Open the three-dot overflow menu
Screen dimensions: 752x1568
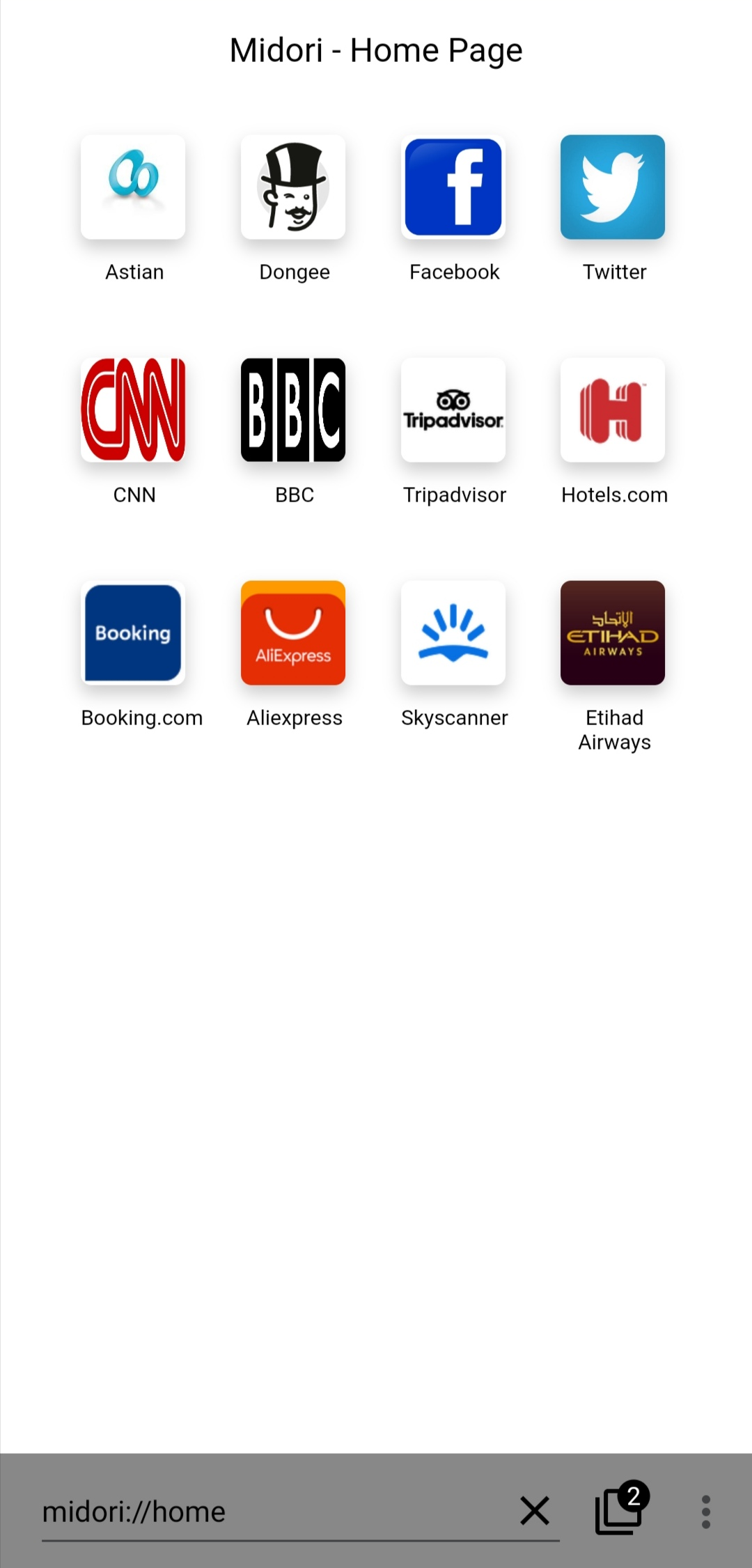click(x=705, y=1512)
